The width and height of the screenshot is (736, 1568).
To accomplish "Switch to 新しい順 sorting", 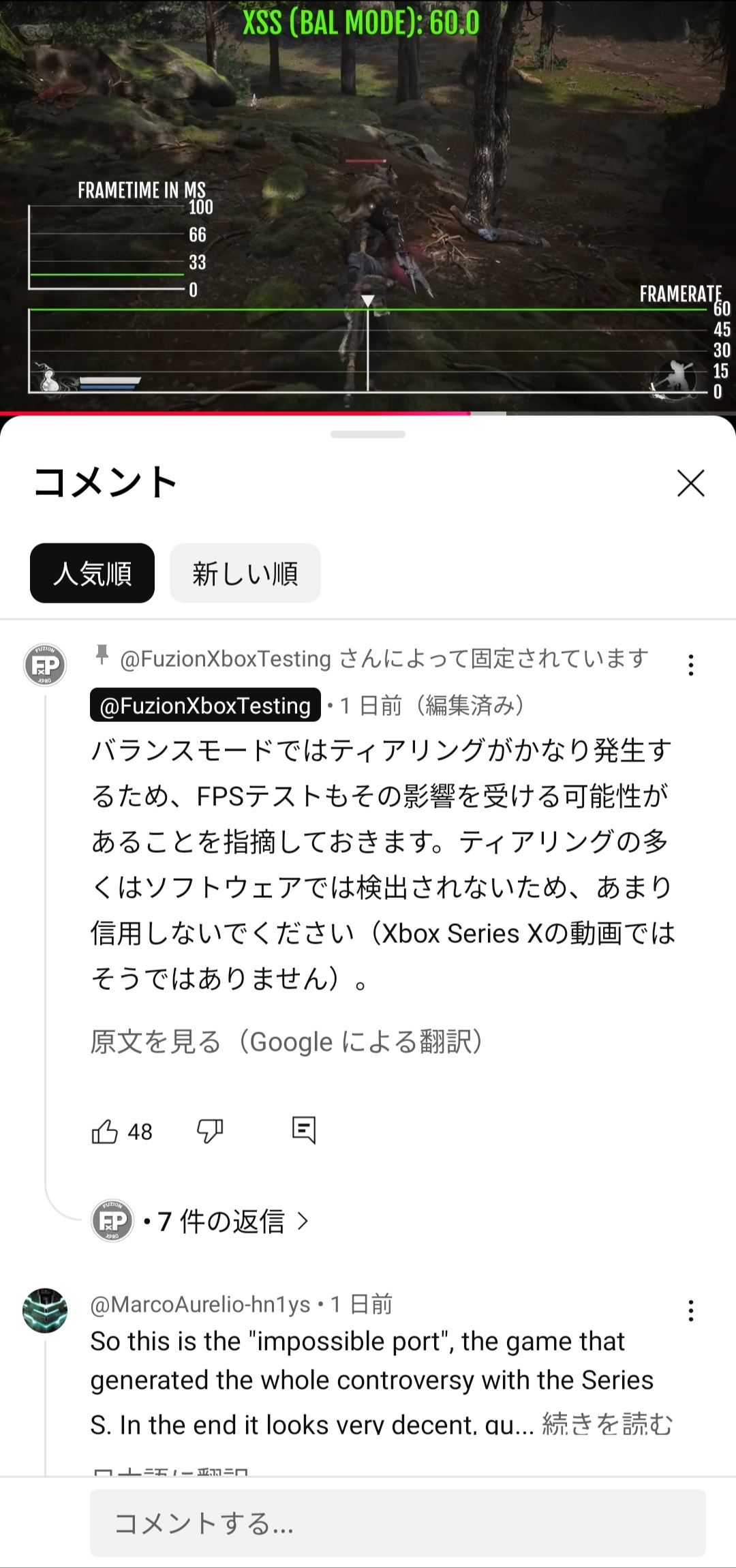I will 245,573.
